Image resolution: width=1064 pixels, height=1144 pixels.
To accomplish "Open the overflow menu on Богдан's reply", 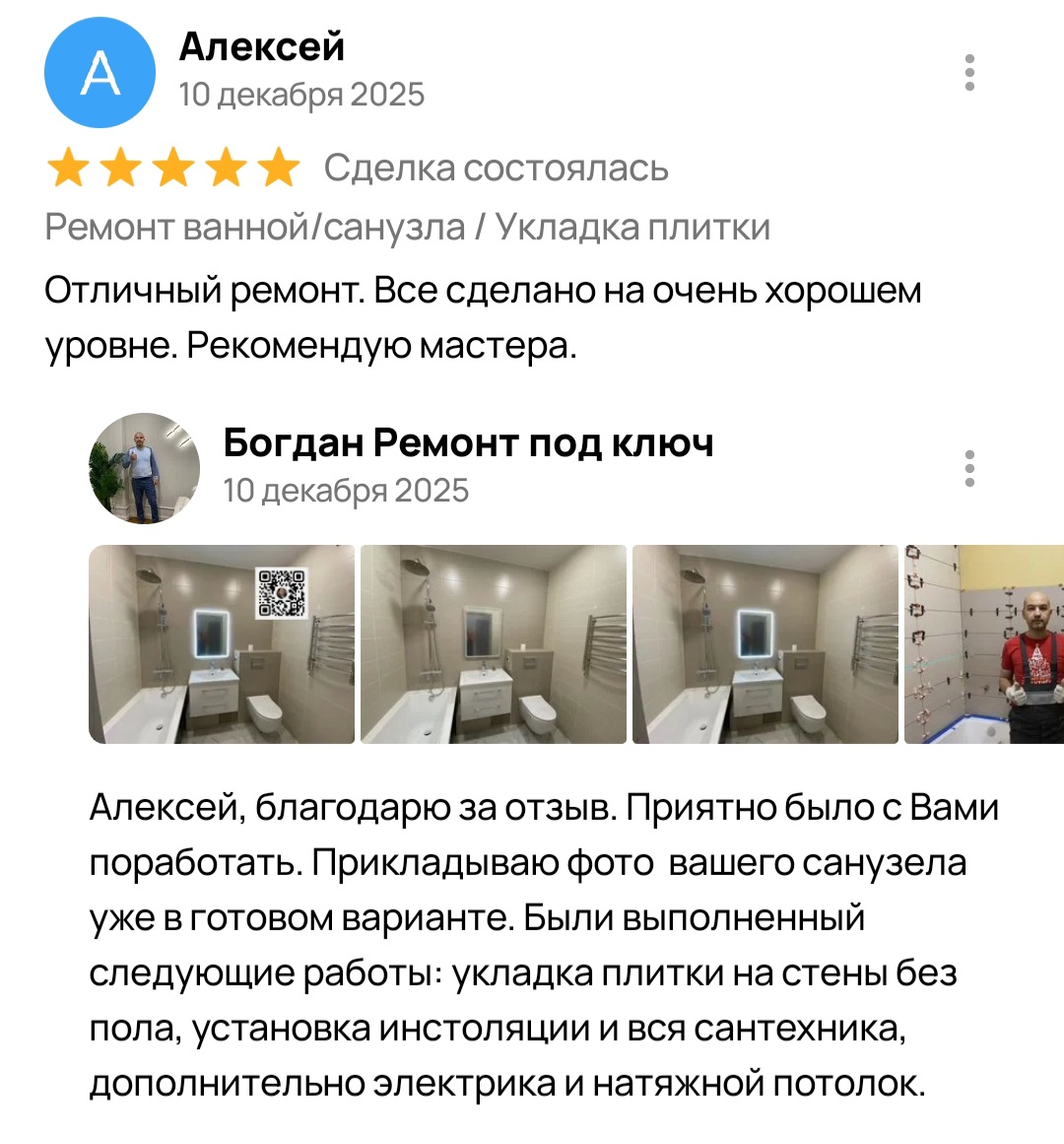I will coord(969,469).
